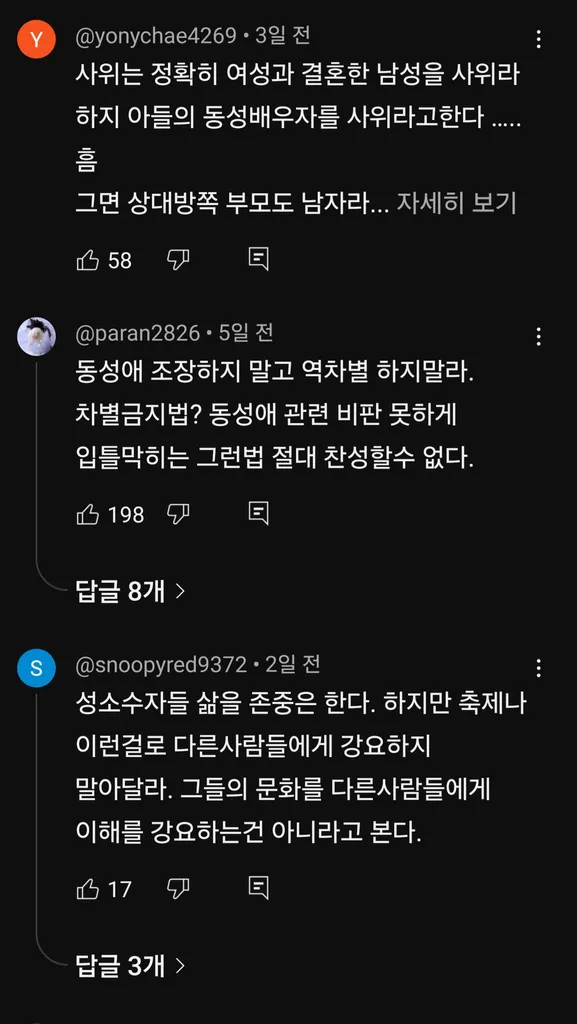Screen dimensions: 577x1024
Task: Expand the 답글 8개 replies
Action: click(131, 592)
